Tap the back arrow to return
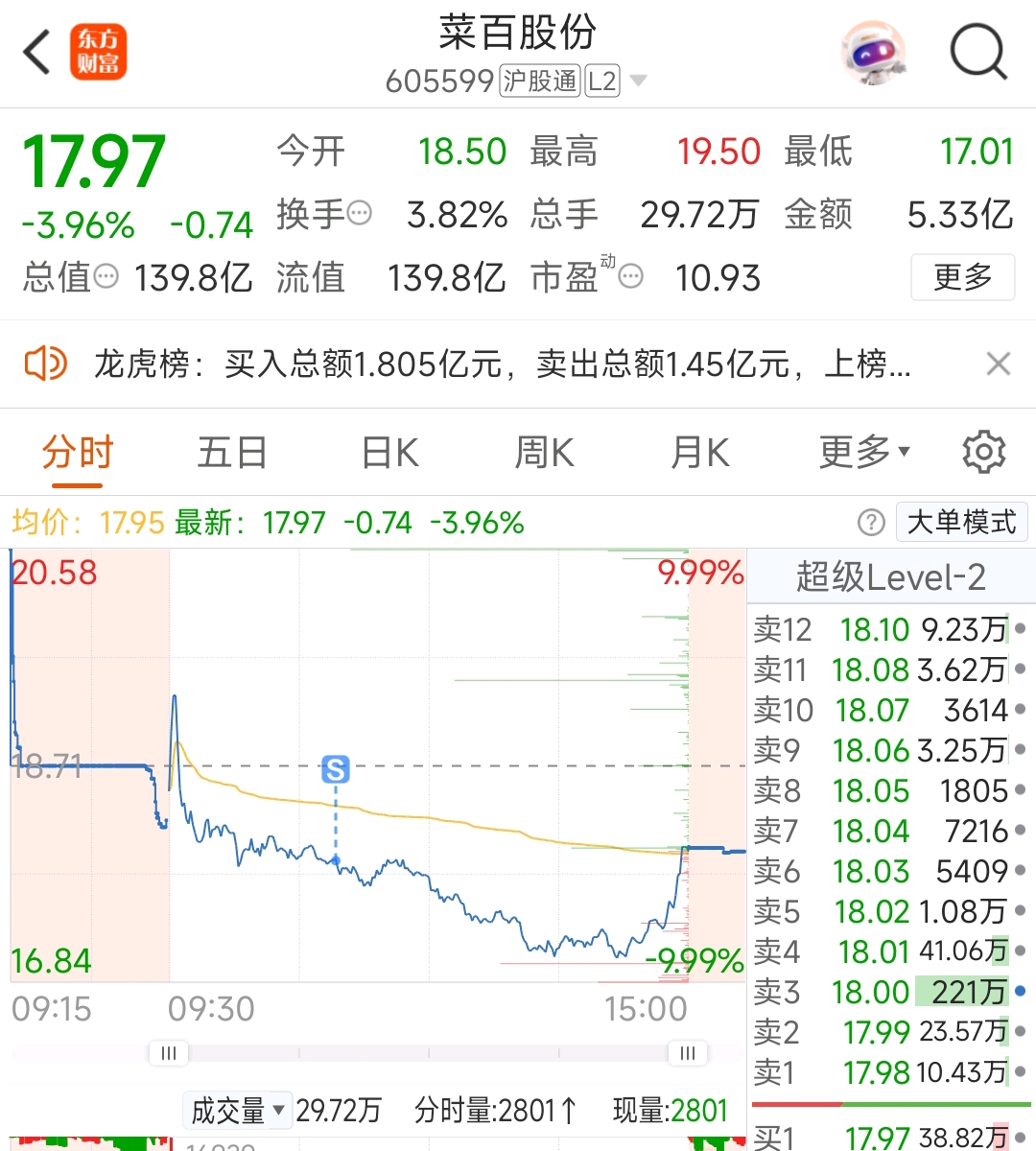This screenshot has height=1151, width=1036. tap(35, 52)
